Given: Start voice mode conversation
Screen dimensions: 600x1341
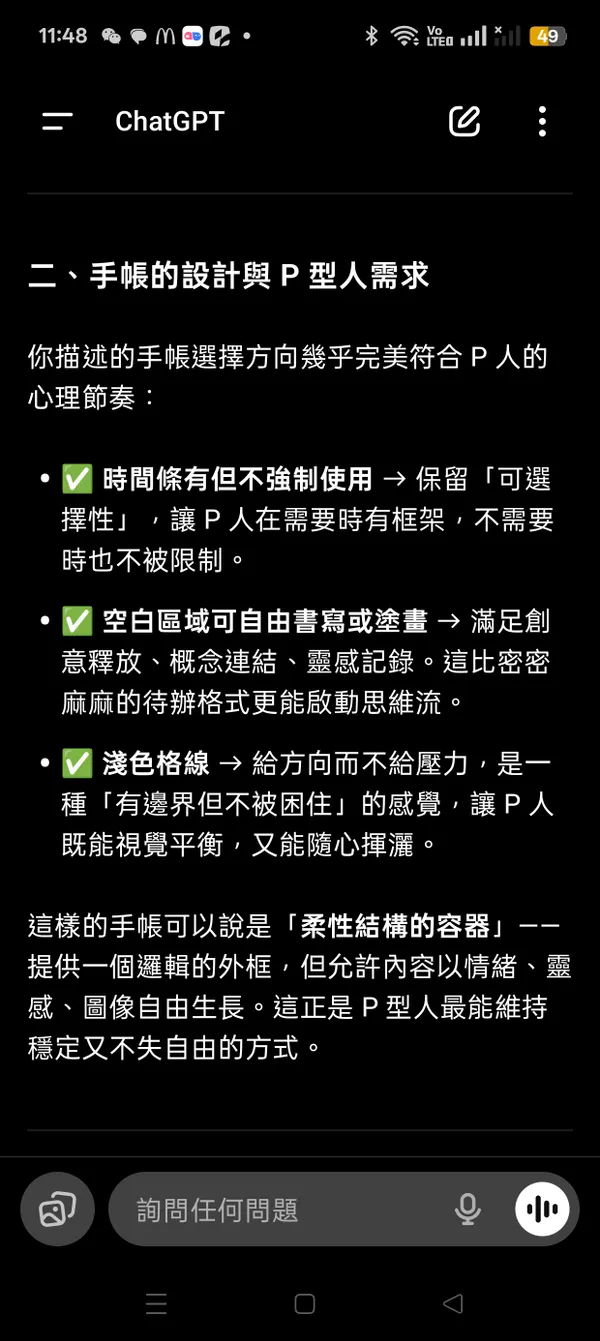Looking at the screenshot, I should point(542,1210).
